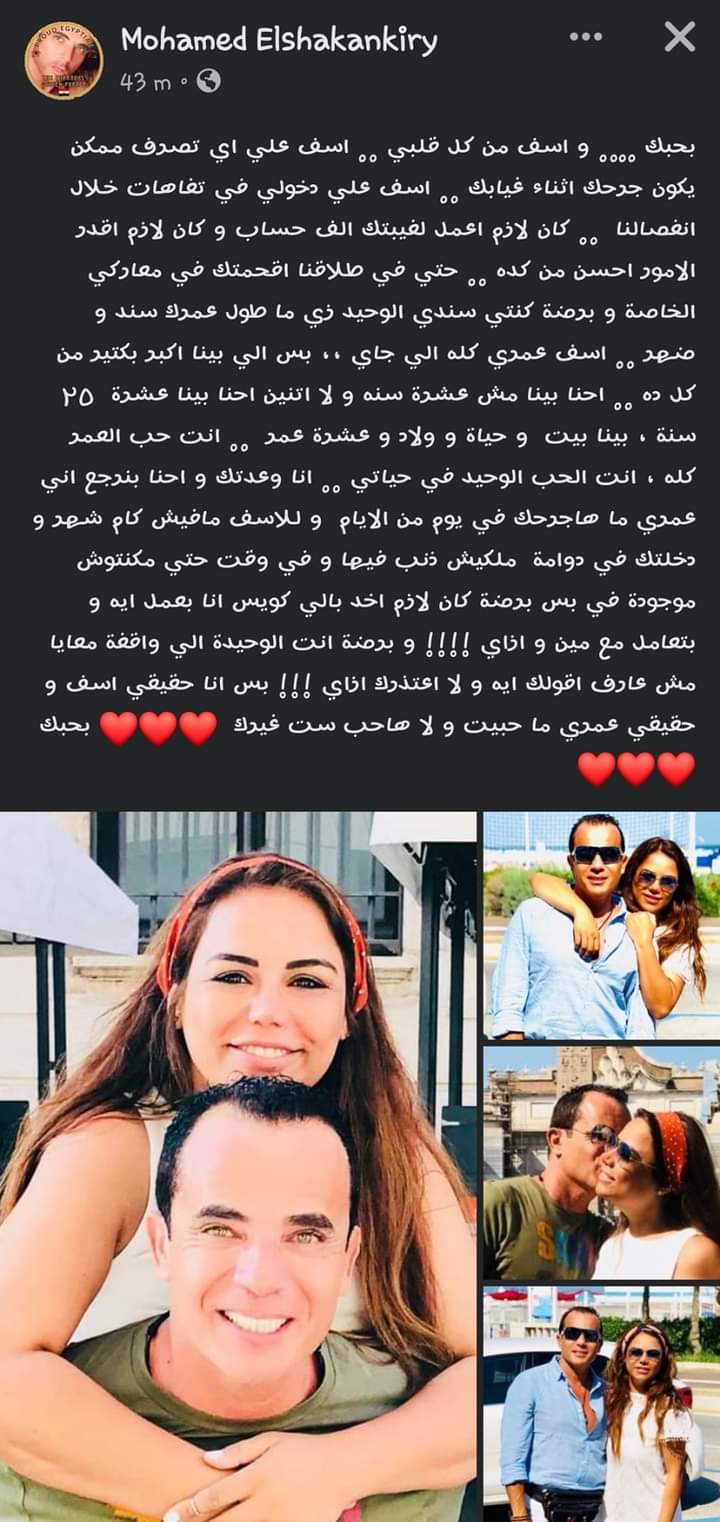View the top-right photo with blue shirt

point(601,925)
